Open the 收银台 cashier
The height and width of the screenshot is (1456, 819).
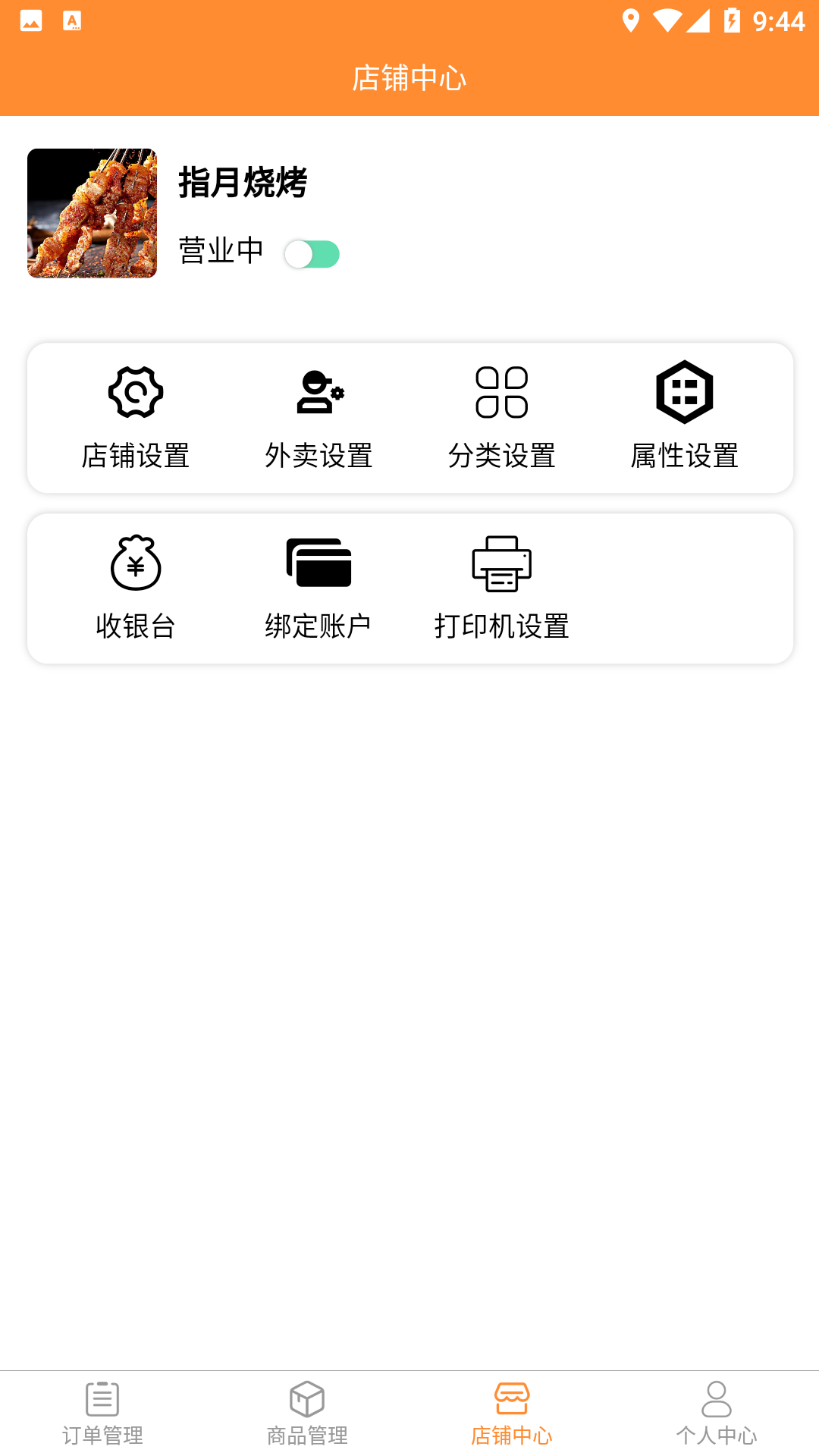tap(136, 588)
